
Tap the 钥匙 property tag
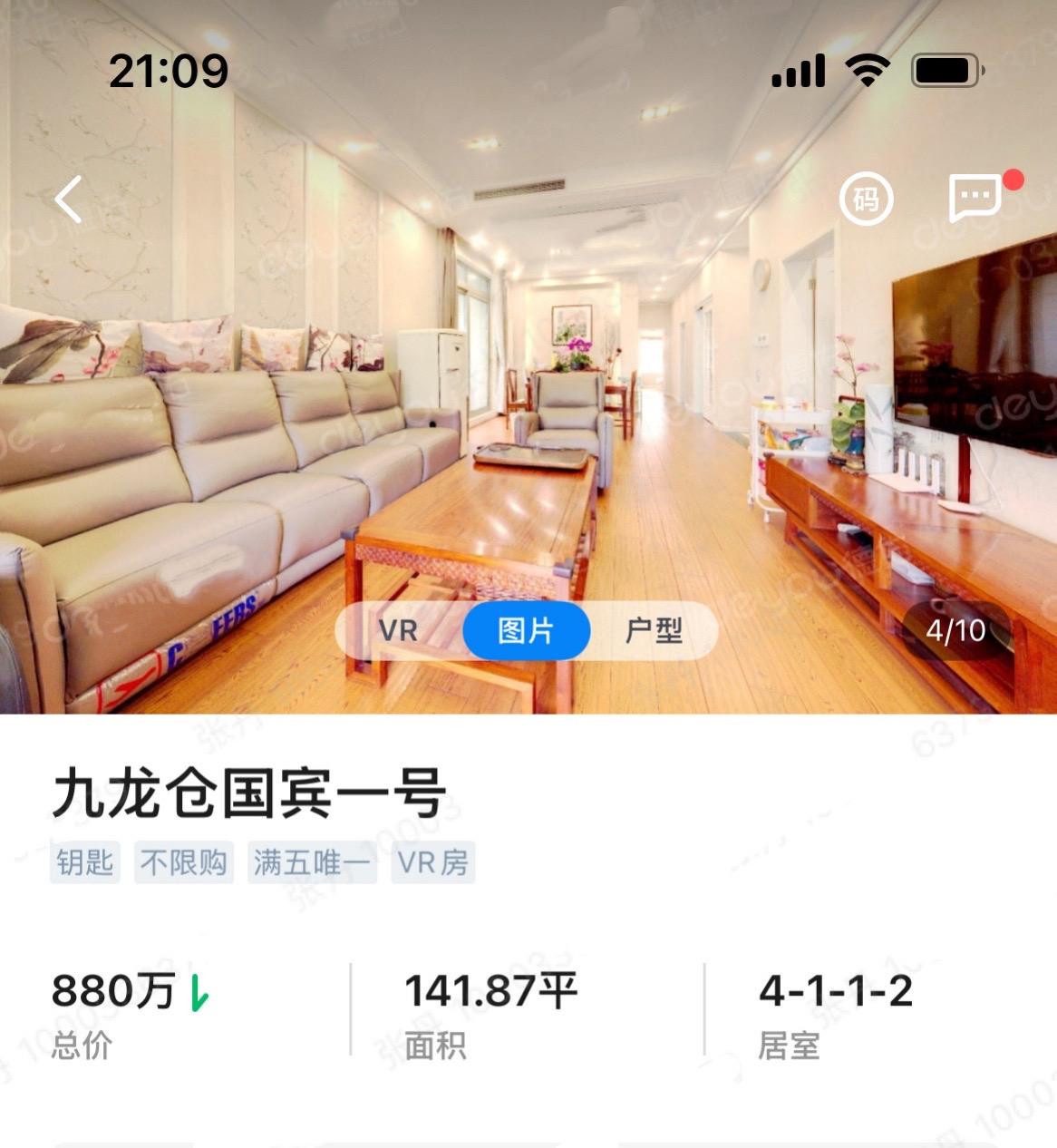pos(85,862)
